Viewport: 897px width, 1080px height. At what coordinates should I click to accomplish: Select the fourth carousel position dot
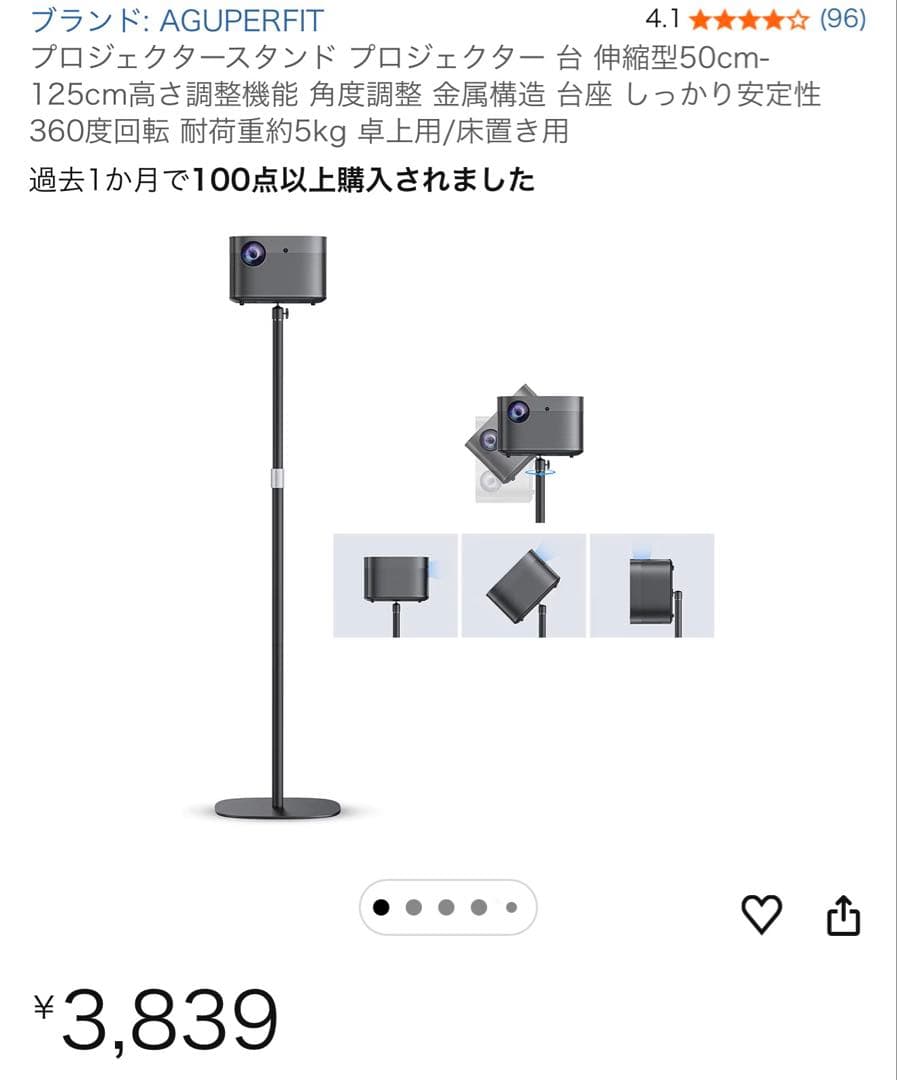(478, 908)
